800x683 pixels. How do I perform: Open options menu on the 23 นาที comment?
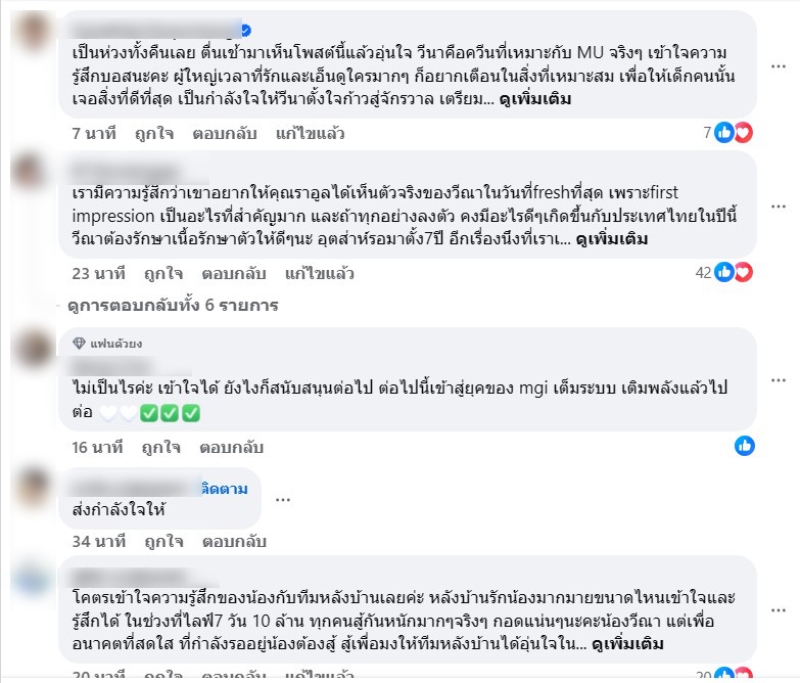(778, 205)
